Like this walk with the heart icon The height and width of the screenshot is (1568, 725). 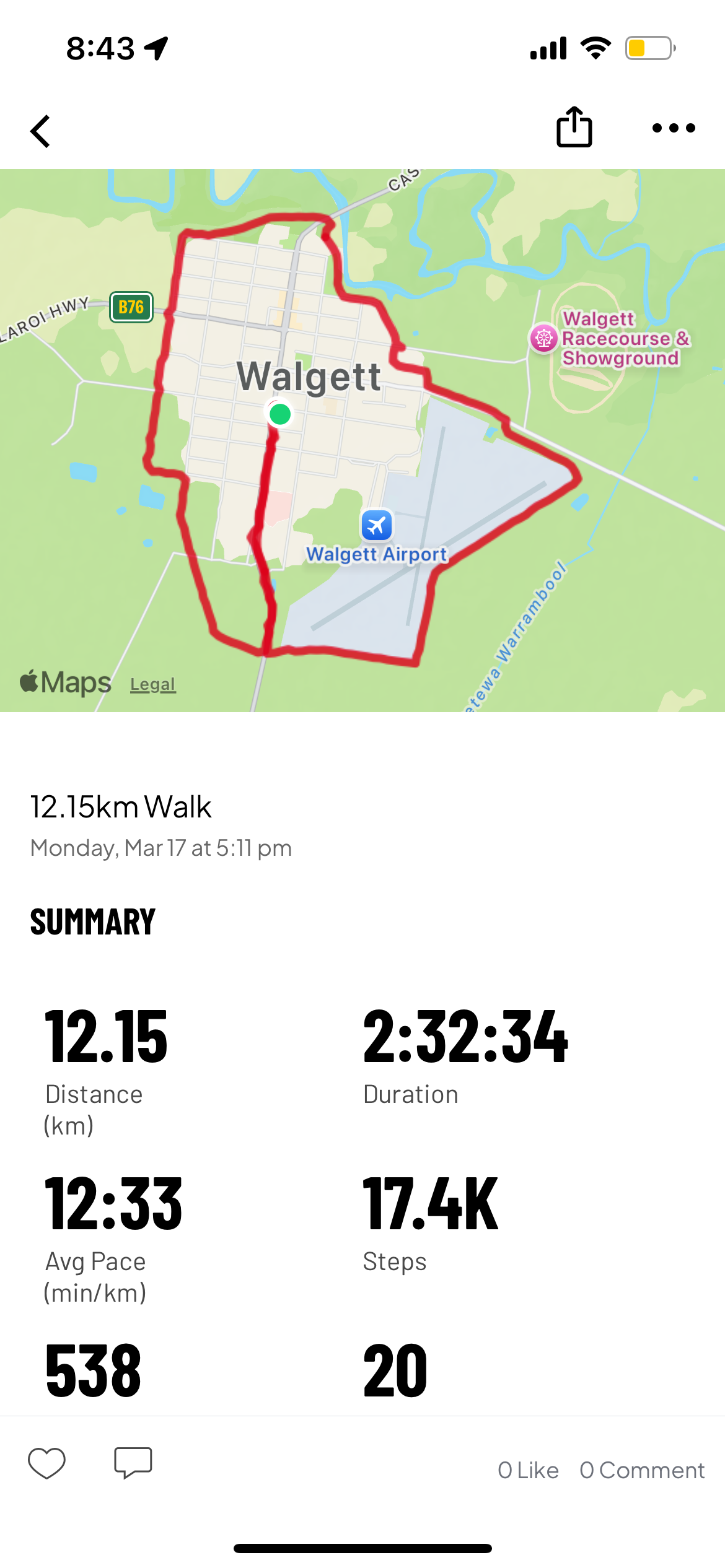(46, 1463)
